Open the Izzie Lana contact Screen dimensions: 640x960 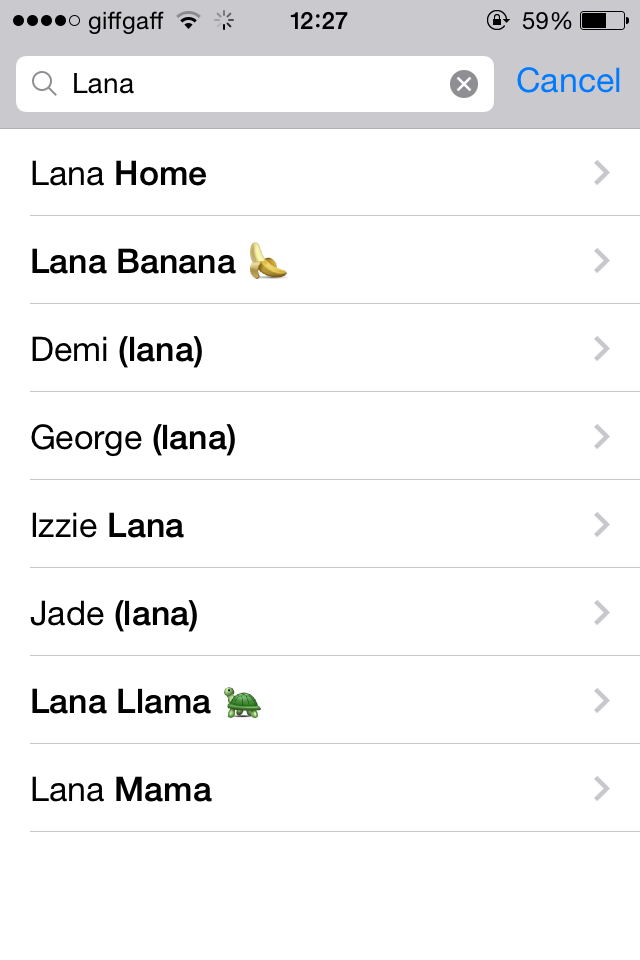pos(320,526)
